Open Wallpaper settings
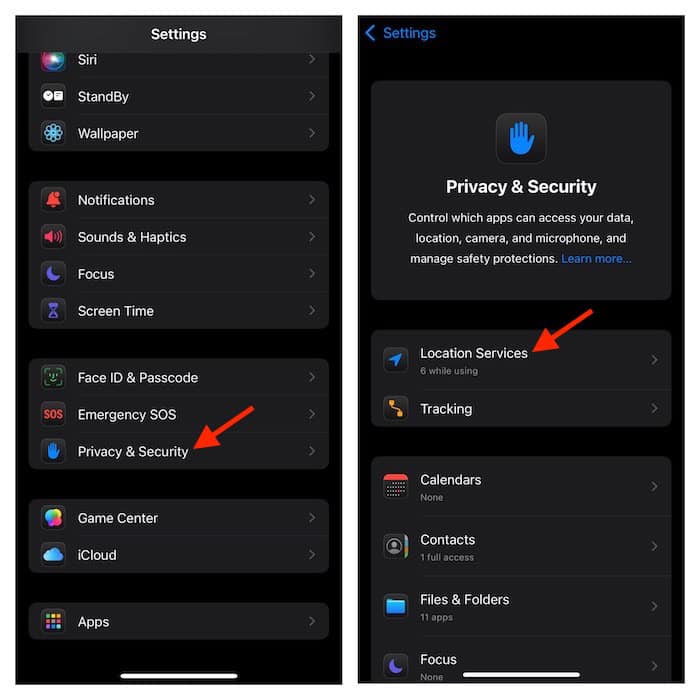This screenshot has height=700, width=700. pyautogui.click(x=178, y=133)
